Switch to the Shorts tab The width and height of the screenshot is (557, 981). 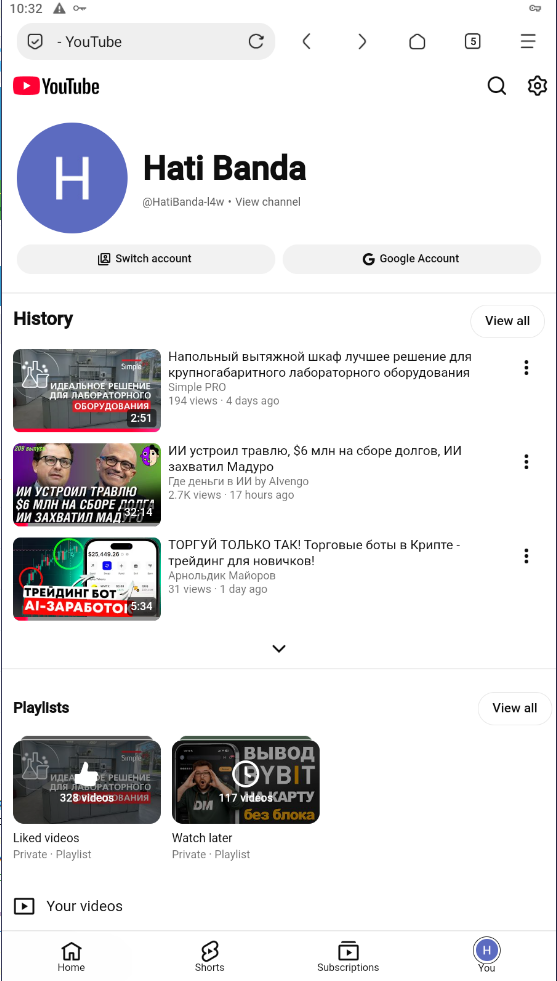(x=209, y=957)
